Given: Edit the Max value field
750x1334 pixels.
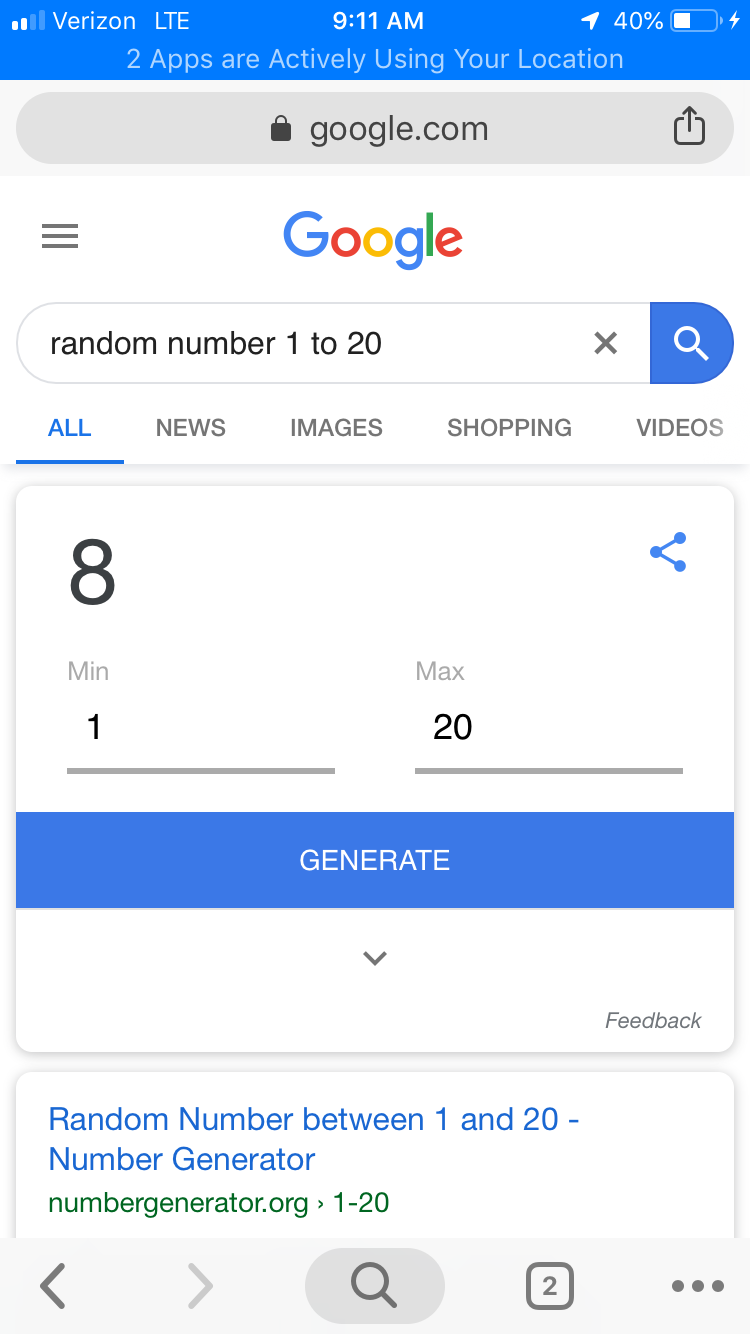Looking at the screenshot, I should point(548,728).
